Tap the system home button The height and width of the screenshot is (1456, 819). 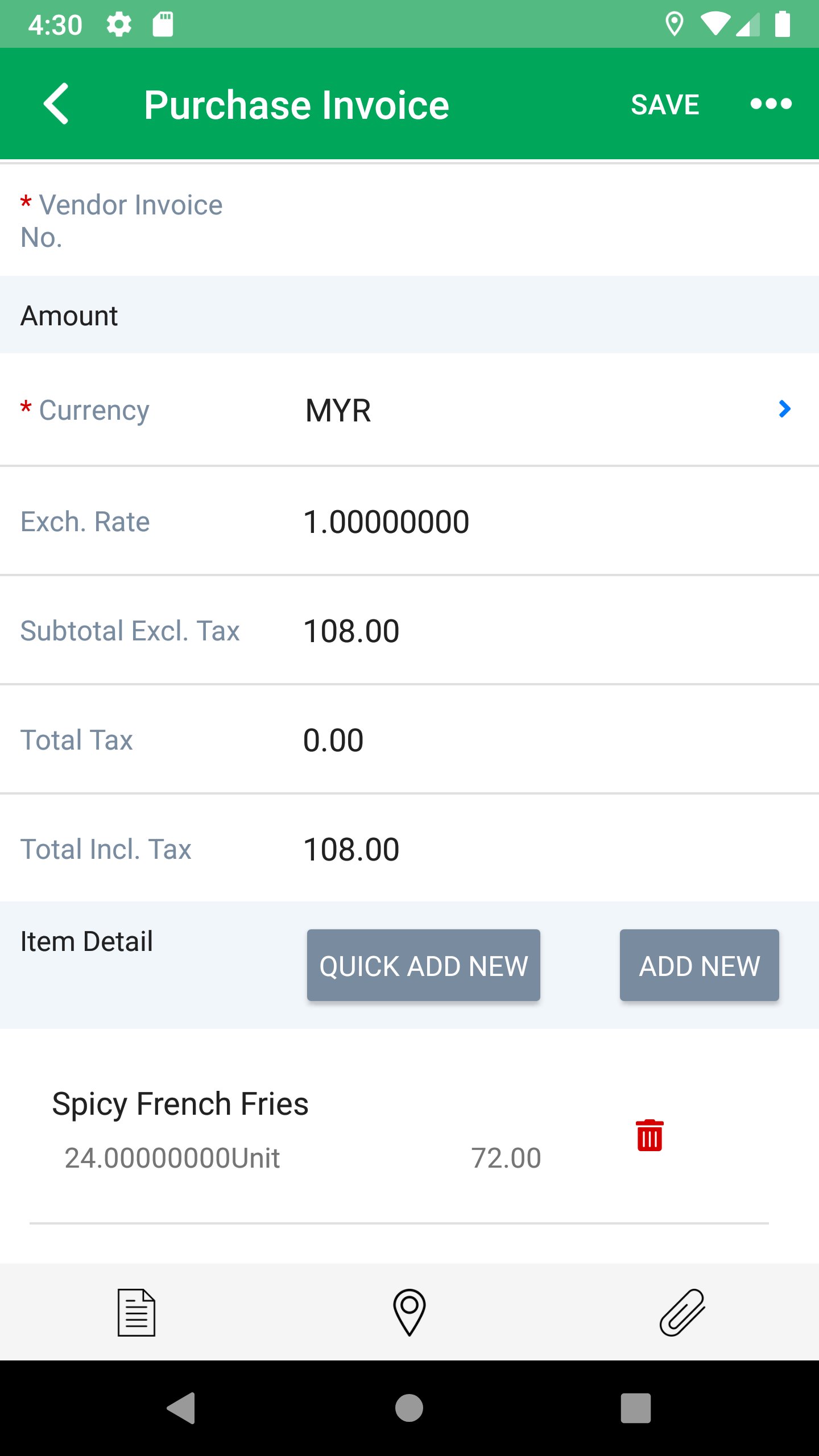coord(409,1408)
